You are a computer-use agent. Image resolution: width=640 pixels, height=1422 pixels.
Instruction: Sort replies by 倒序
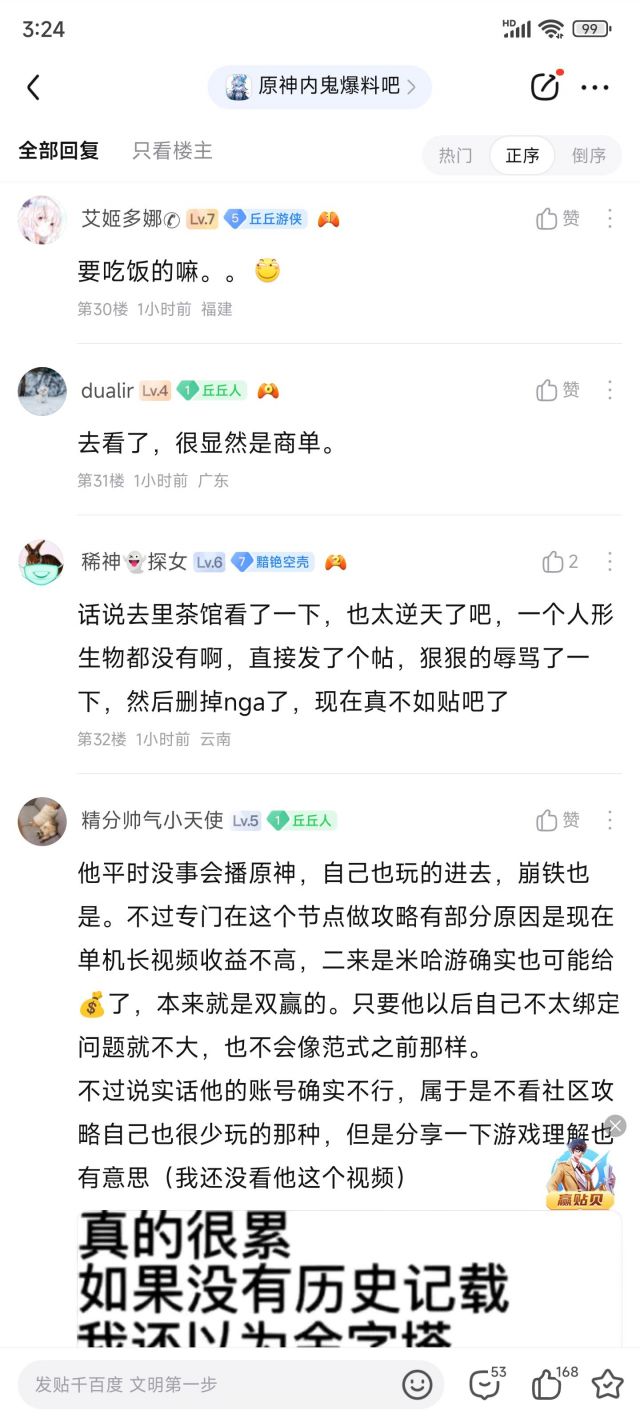pos(589,155)
